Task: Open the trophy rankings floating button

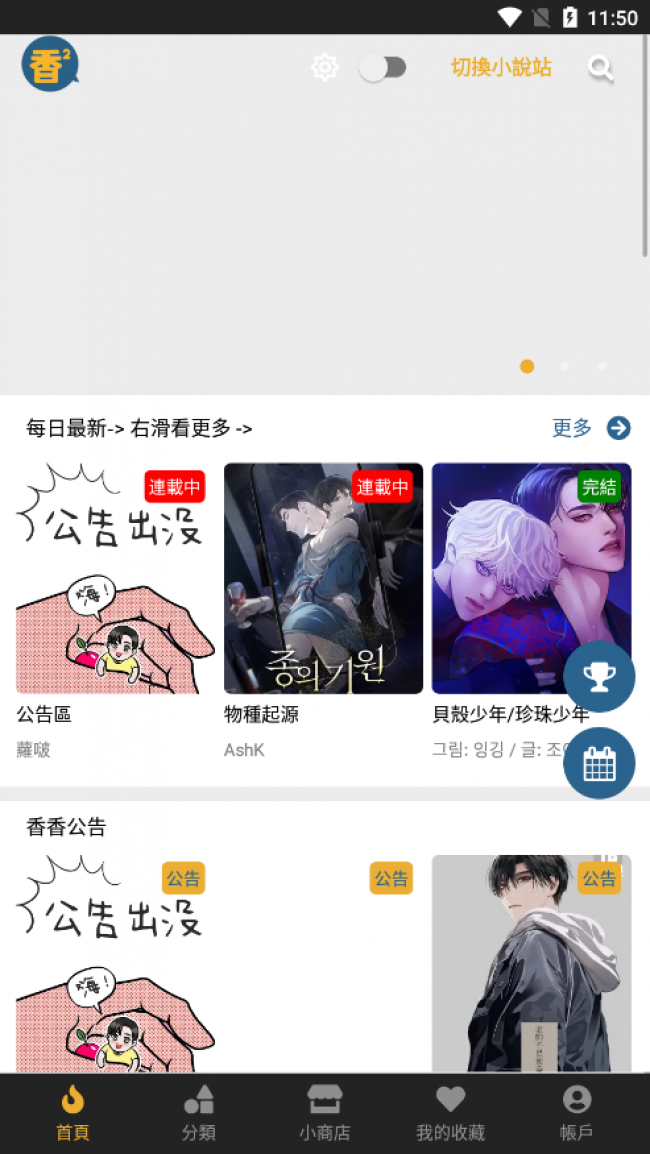Action: (x=599, y=677)
